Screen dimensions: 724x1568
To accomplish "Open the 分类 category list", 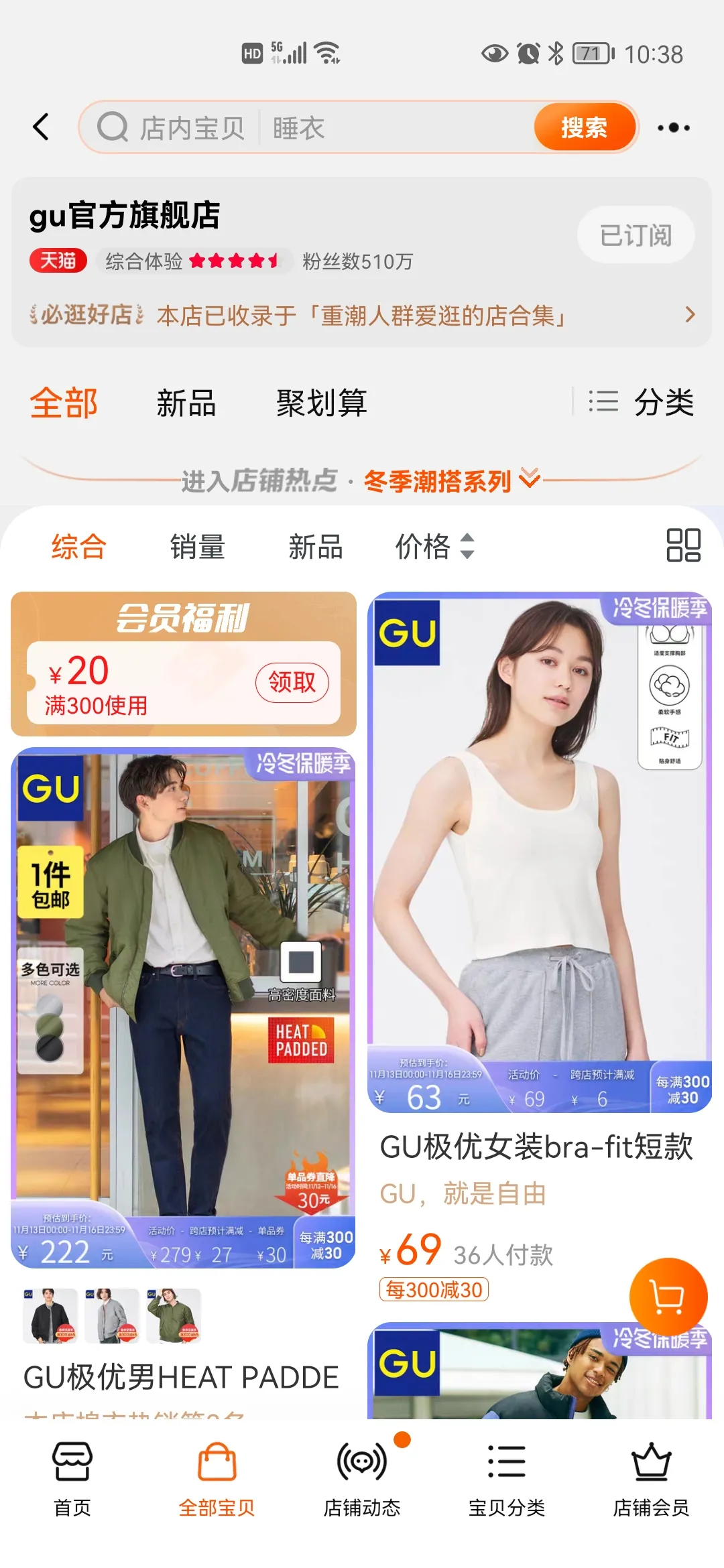I will pyautogui.click(x=642, y=402).
